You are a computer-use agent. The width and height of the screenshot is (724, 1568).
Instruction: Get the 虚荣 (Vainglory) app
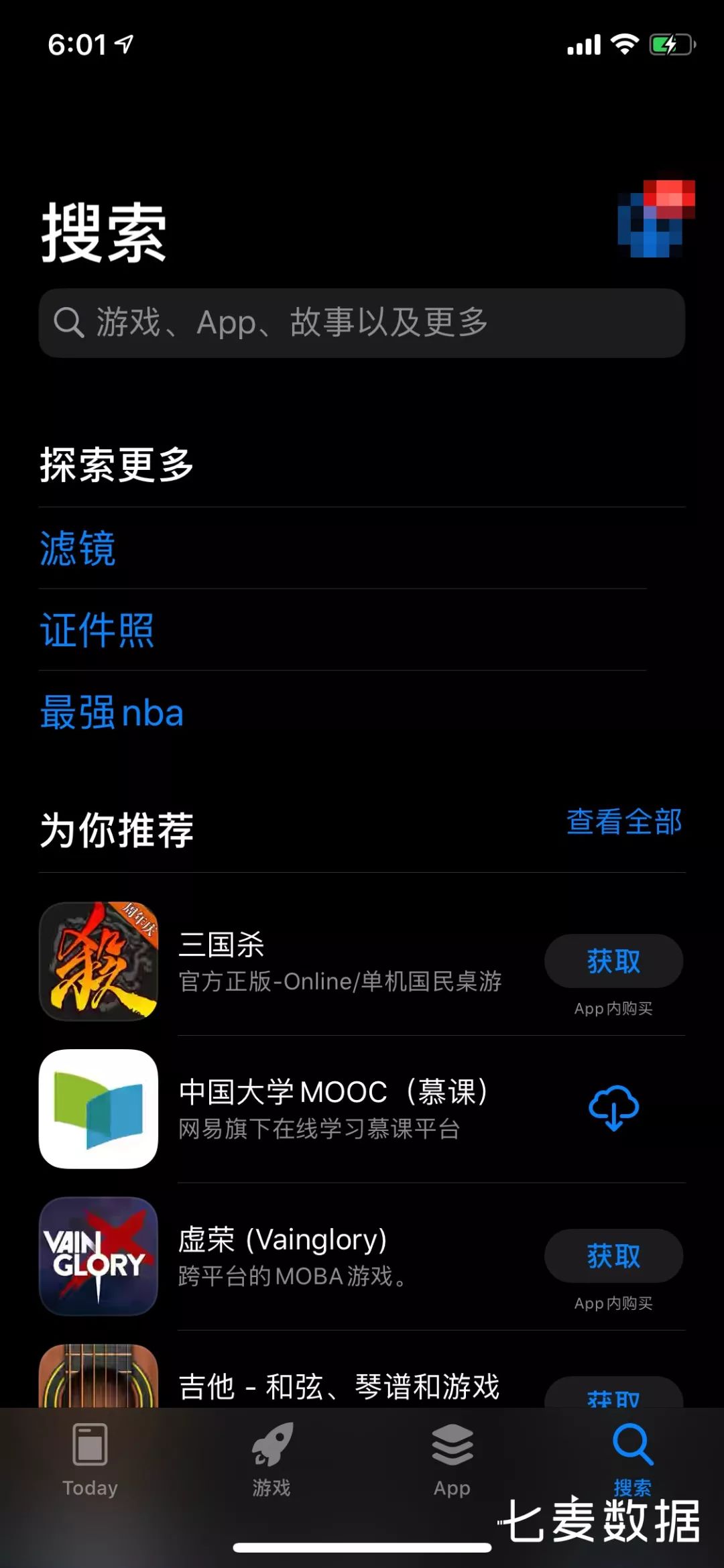613,1256
